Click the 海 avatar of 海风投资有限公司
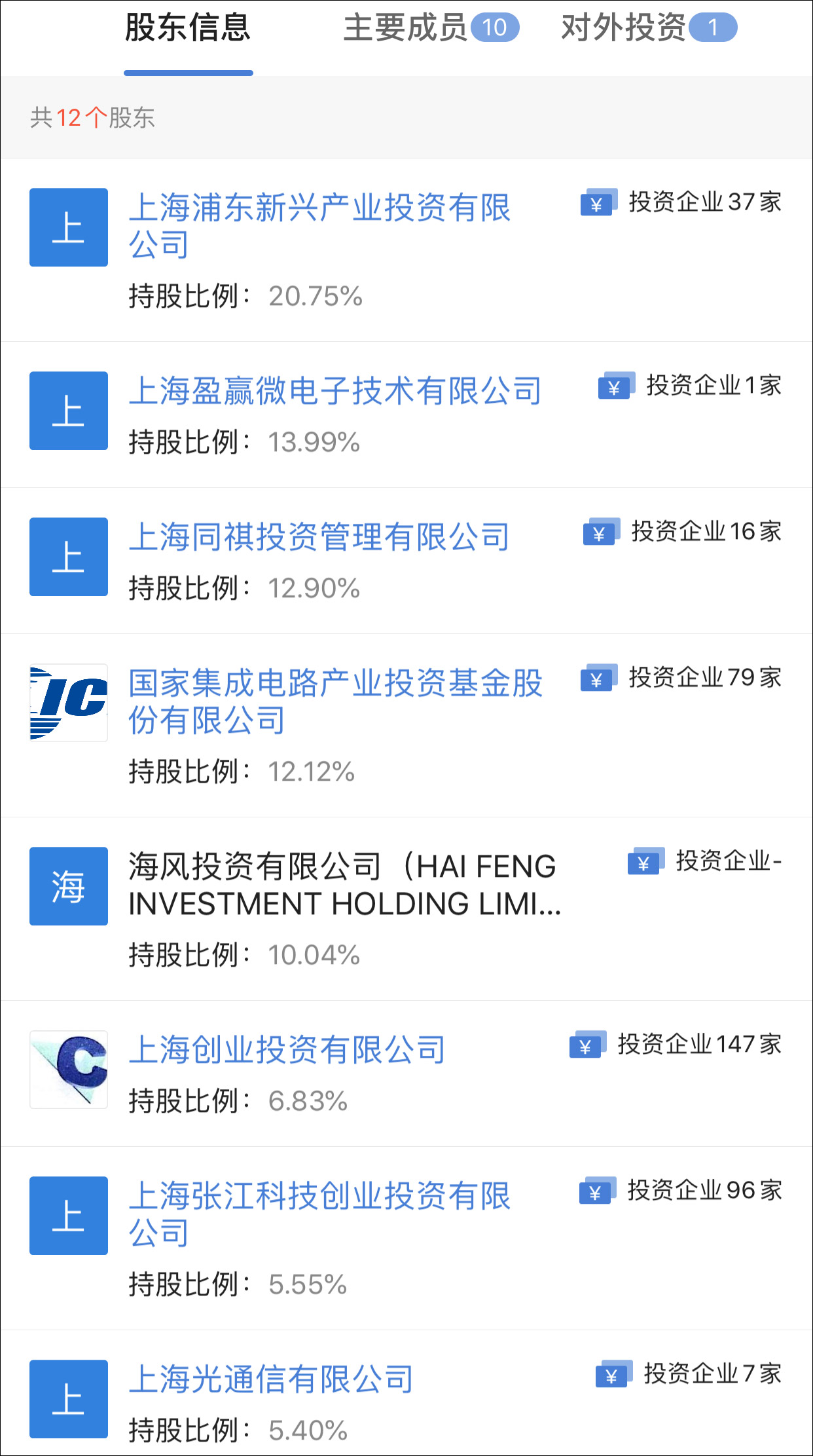Image resolution: width=813 pixels, height=1456 pixels. (x=68, y=886)
